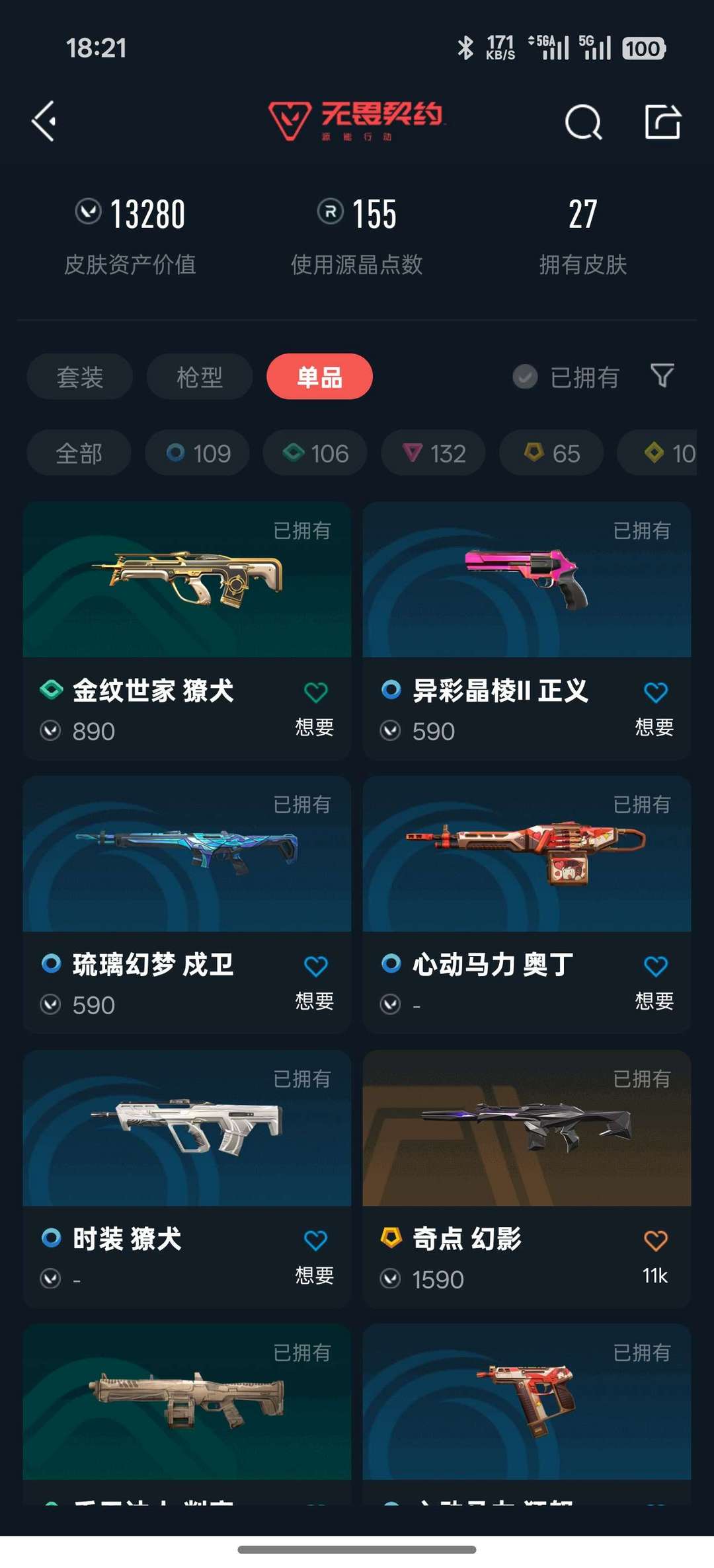Screen dimensions: 714x1568
Task: Tap the heart on 心动马力 奥丁
Action: pyautogui.click(x=655, y=967)
